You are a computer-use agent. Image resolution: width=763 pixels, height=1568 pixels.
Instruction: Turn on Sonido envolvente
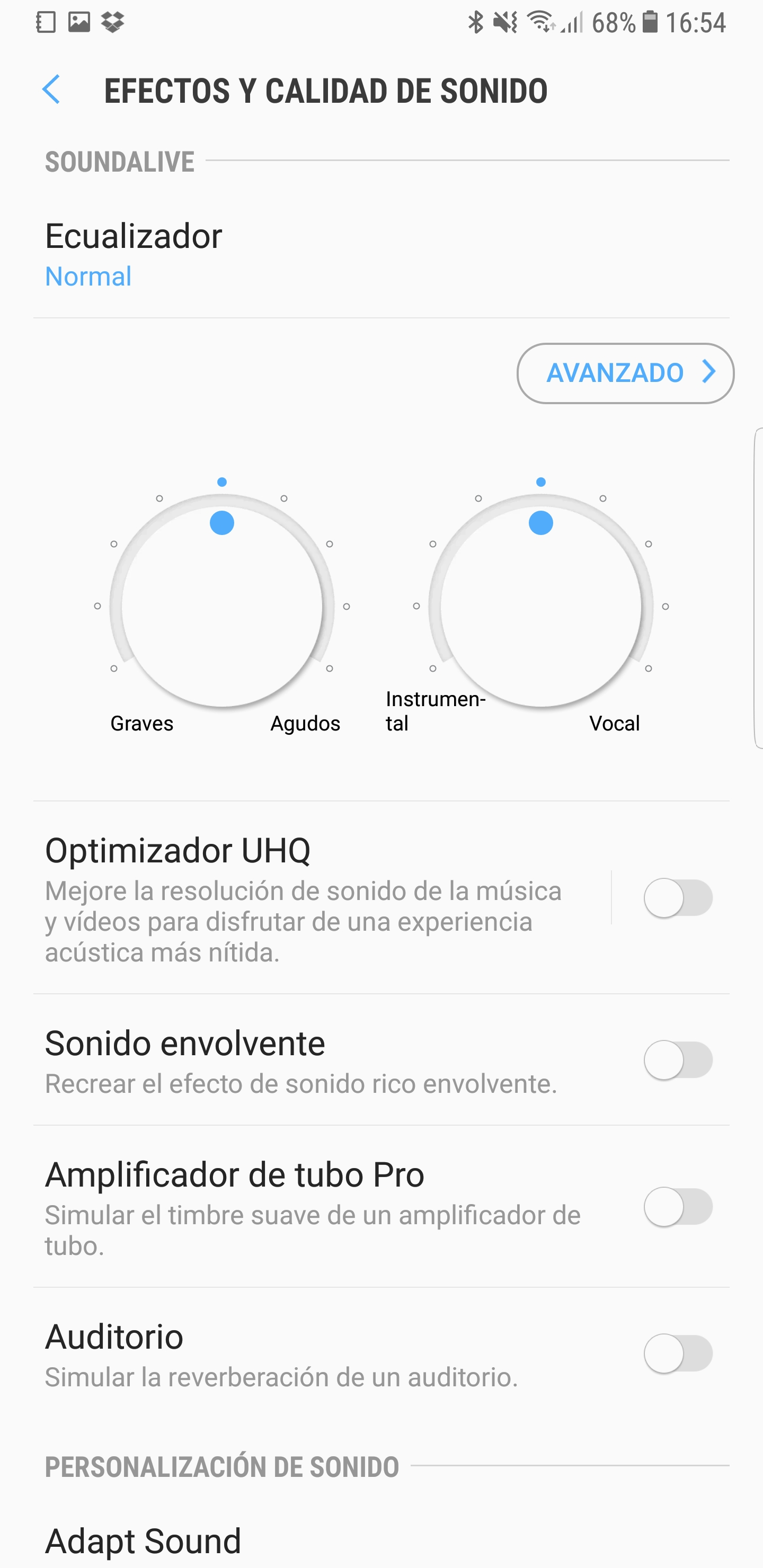click(678, 1060)
